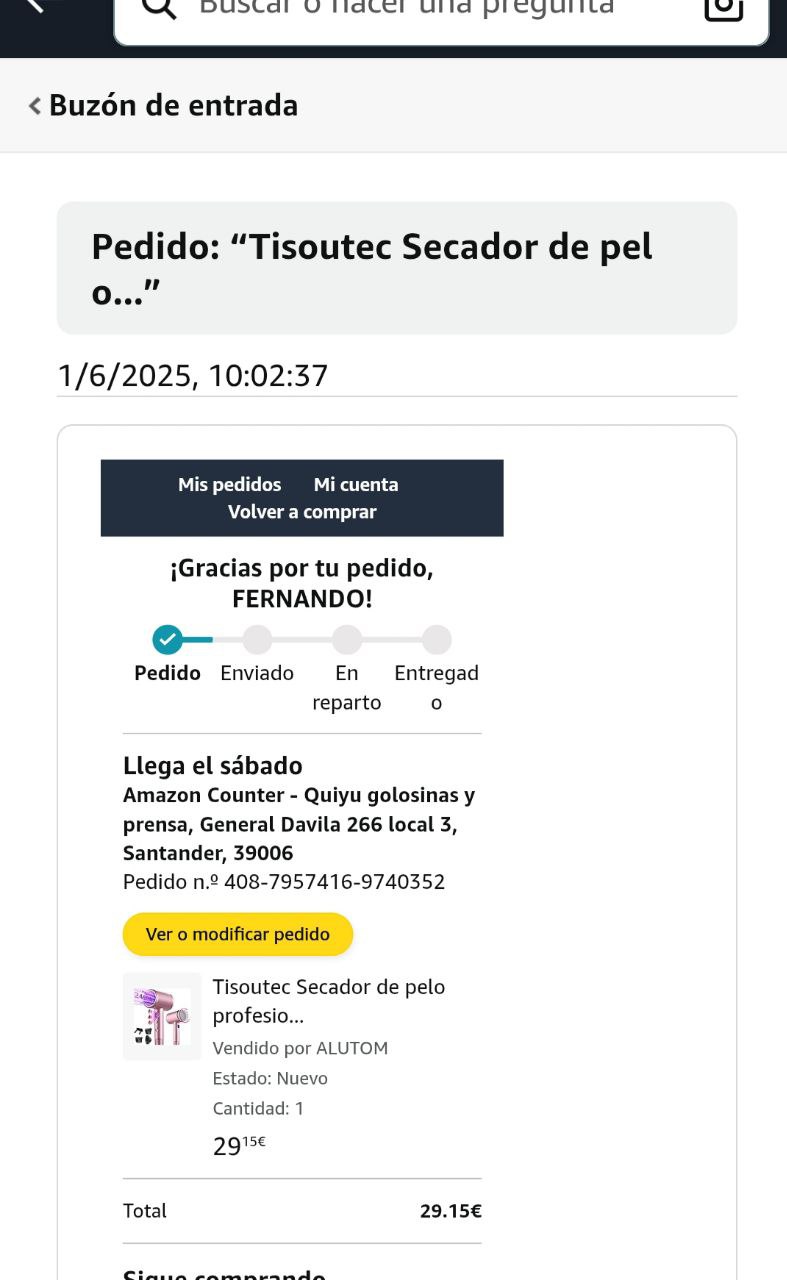Go to Mi cuenta
Viewport: 787px width, 1280px height.
pos(356,485)
